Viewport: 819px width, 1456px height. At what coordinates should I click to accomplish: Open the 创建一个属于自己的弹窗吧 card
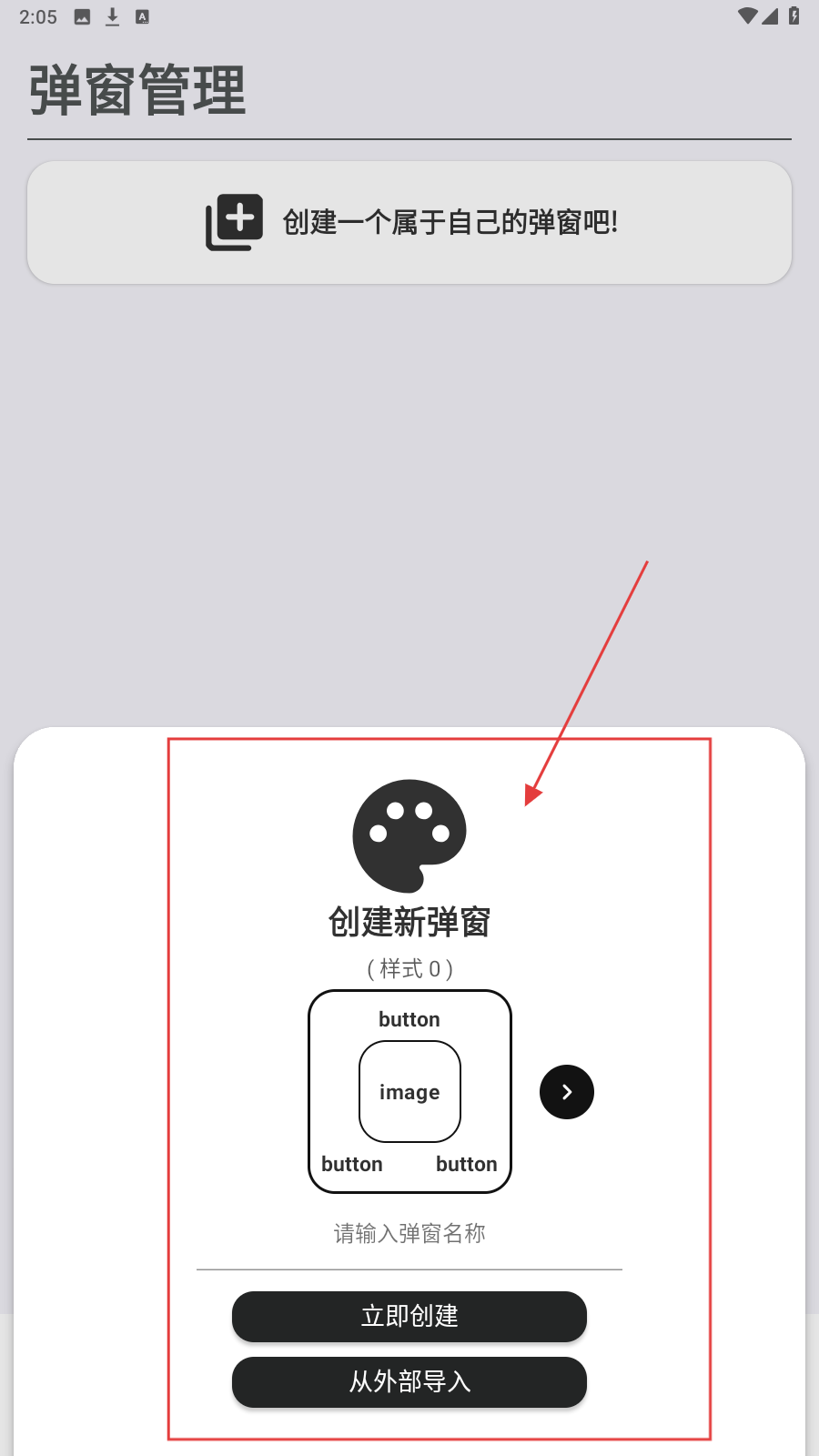[409, 223]
